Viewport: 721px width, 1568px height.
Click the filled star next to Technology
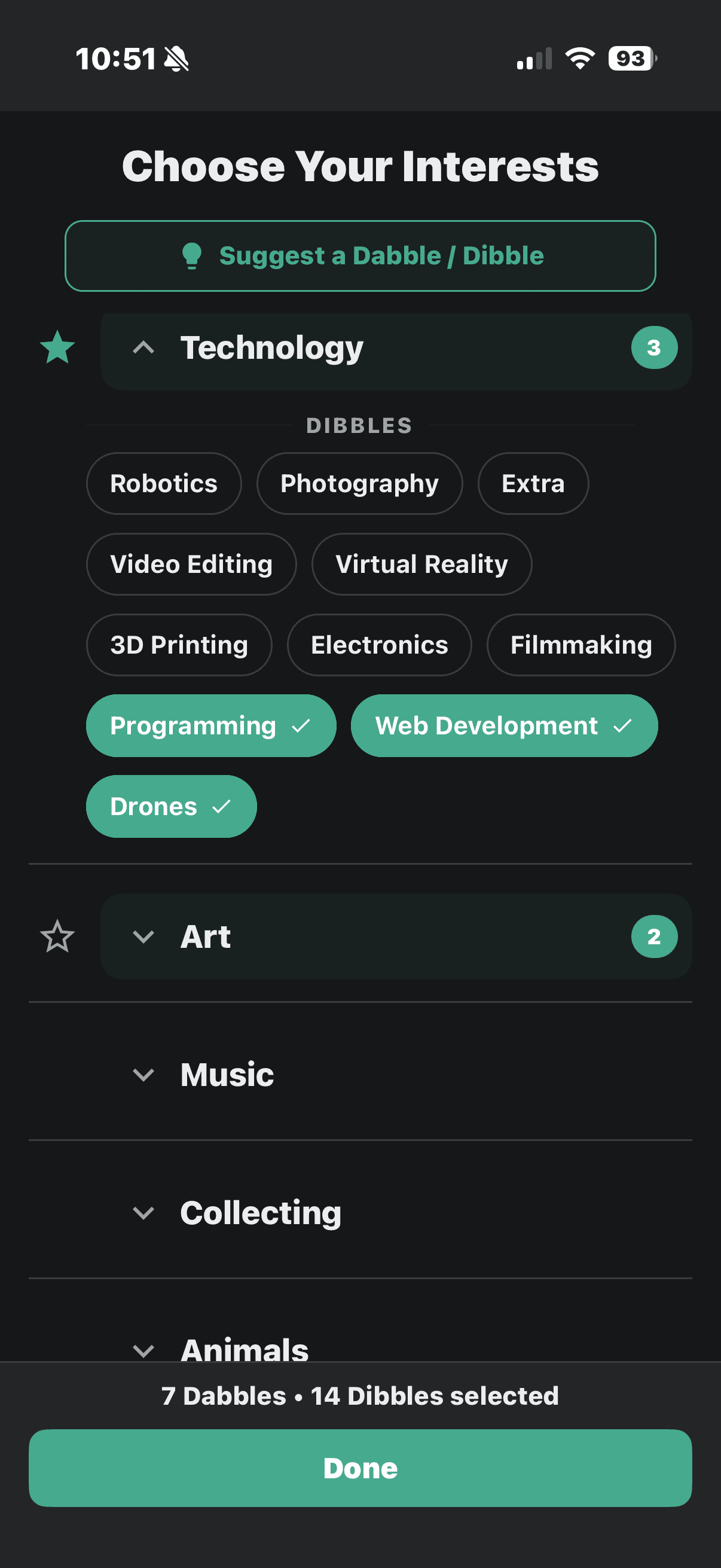[57, 347]
